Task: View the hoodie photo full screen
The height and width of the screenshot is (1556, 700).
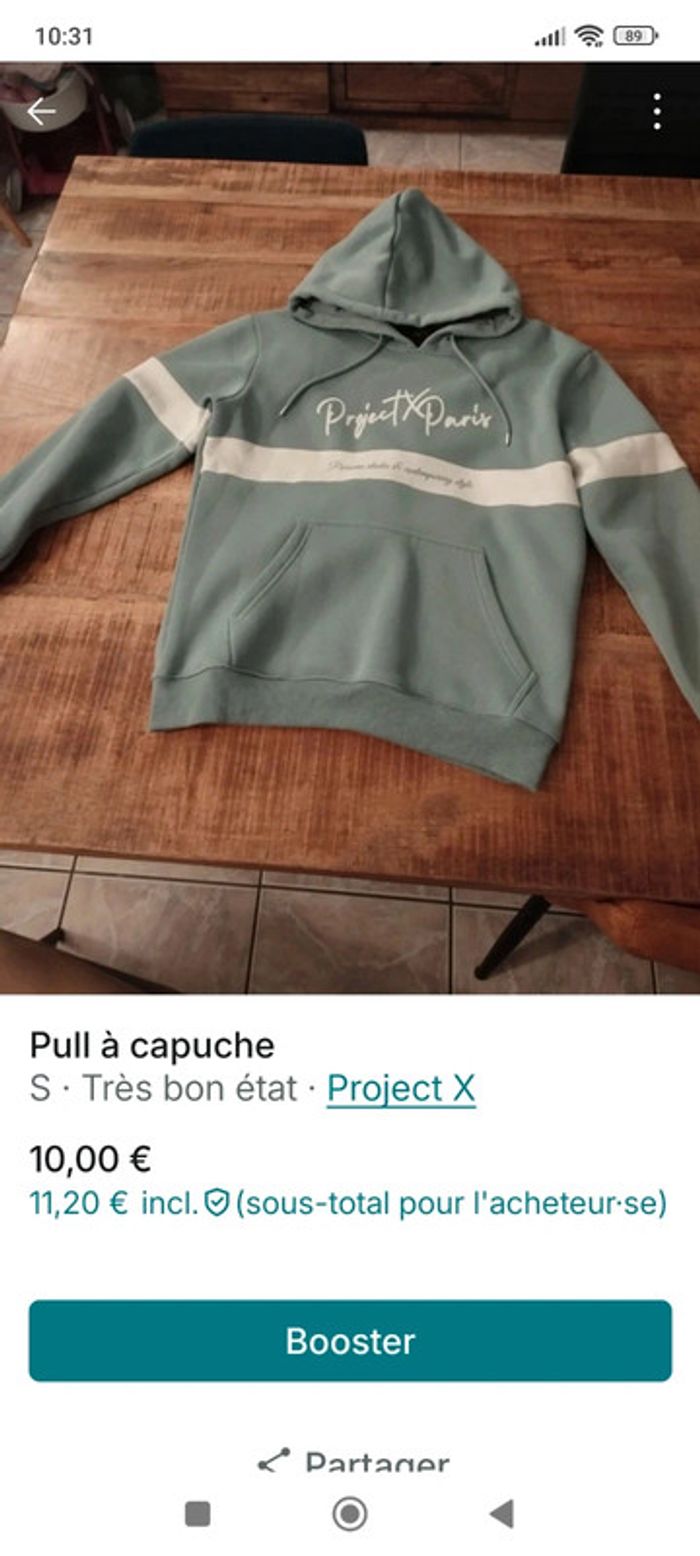Action: coord(350,530)
